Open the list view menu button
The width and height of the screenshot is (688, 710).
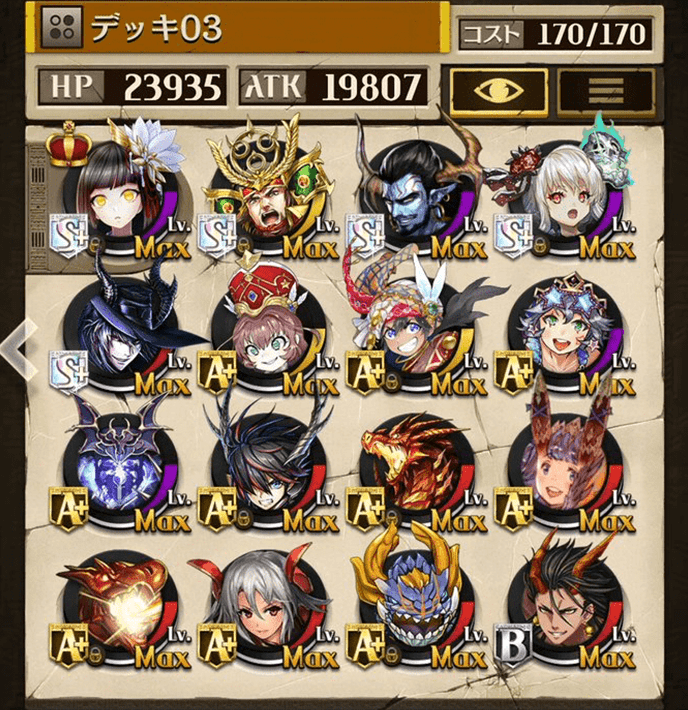click(x=606, y=89)
